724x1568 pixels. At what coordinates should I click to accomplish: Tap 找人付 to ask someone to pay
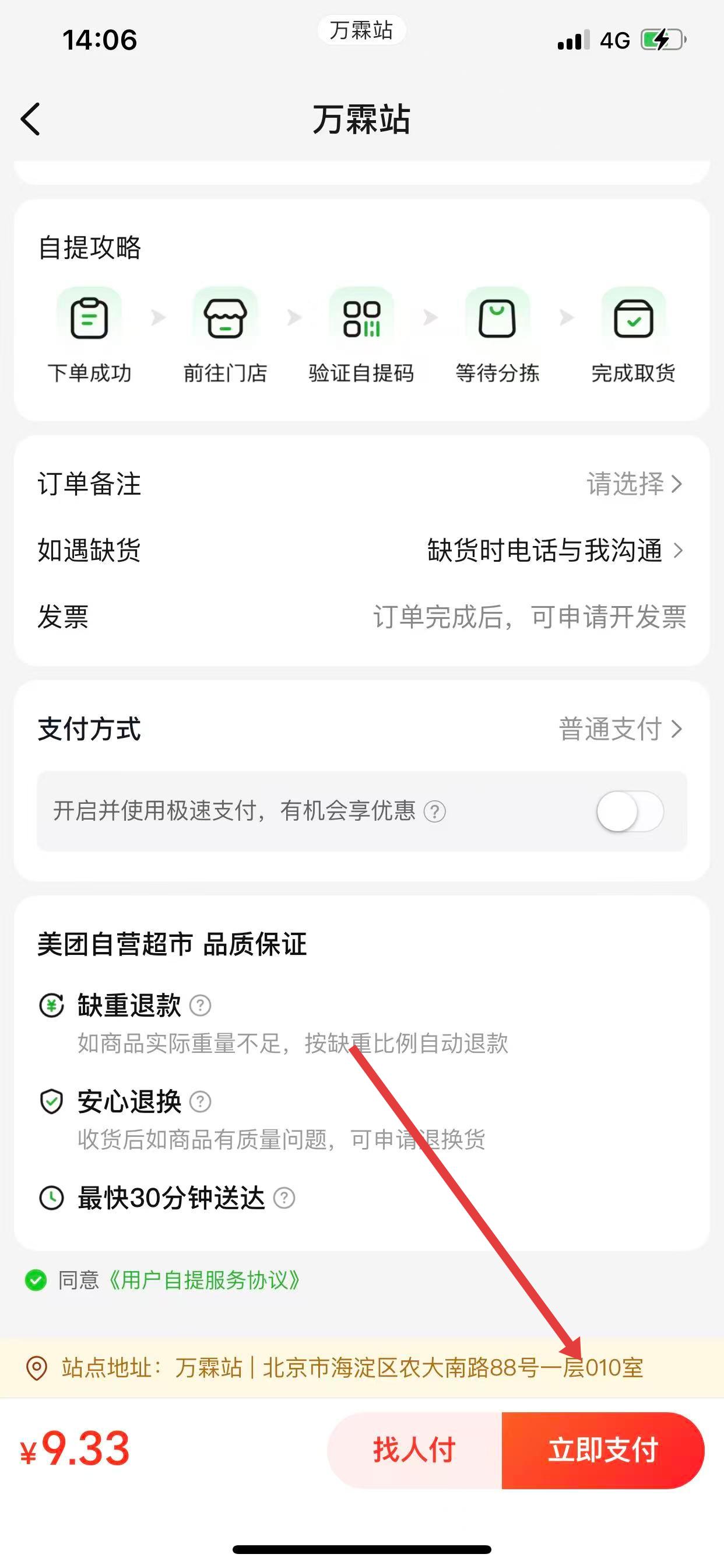pos(414,1450)
